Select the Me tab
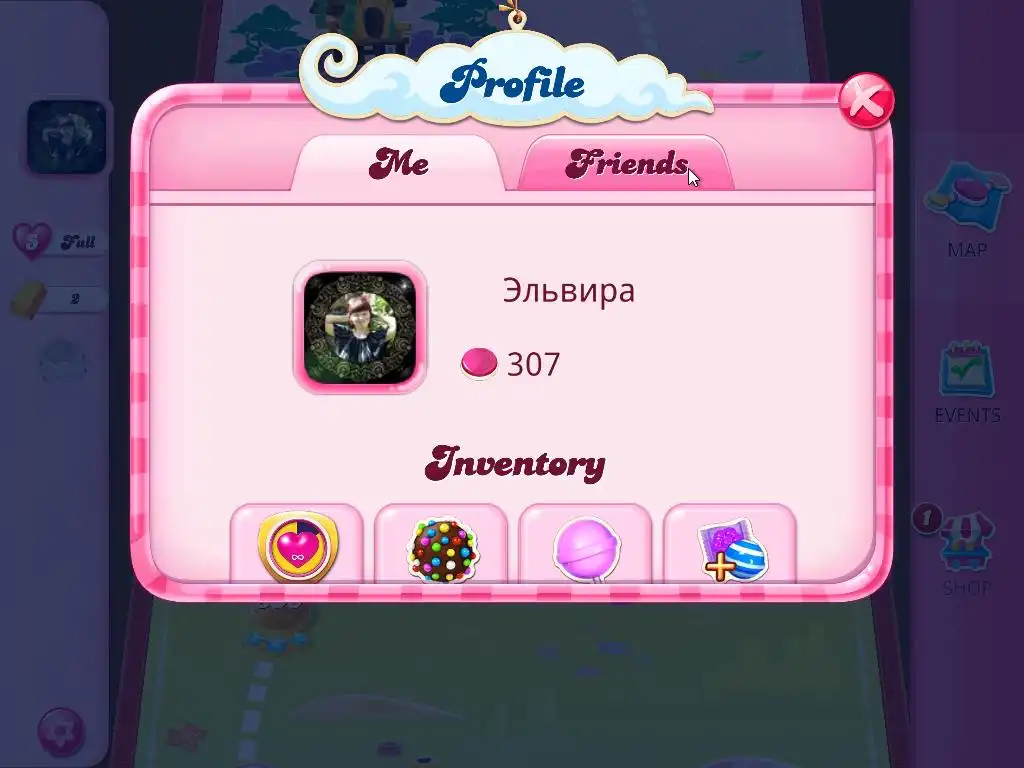The image size is (1024, 768). [x=399, y=163]
